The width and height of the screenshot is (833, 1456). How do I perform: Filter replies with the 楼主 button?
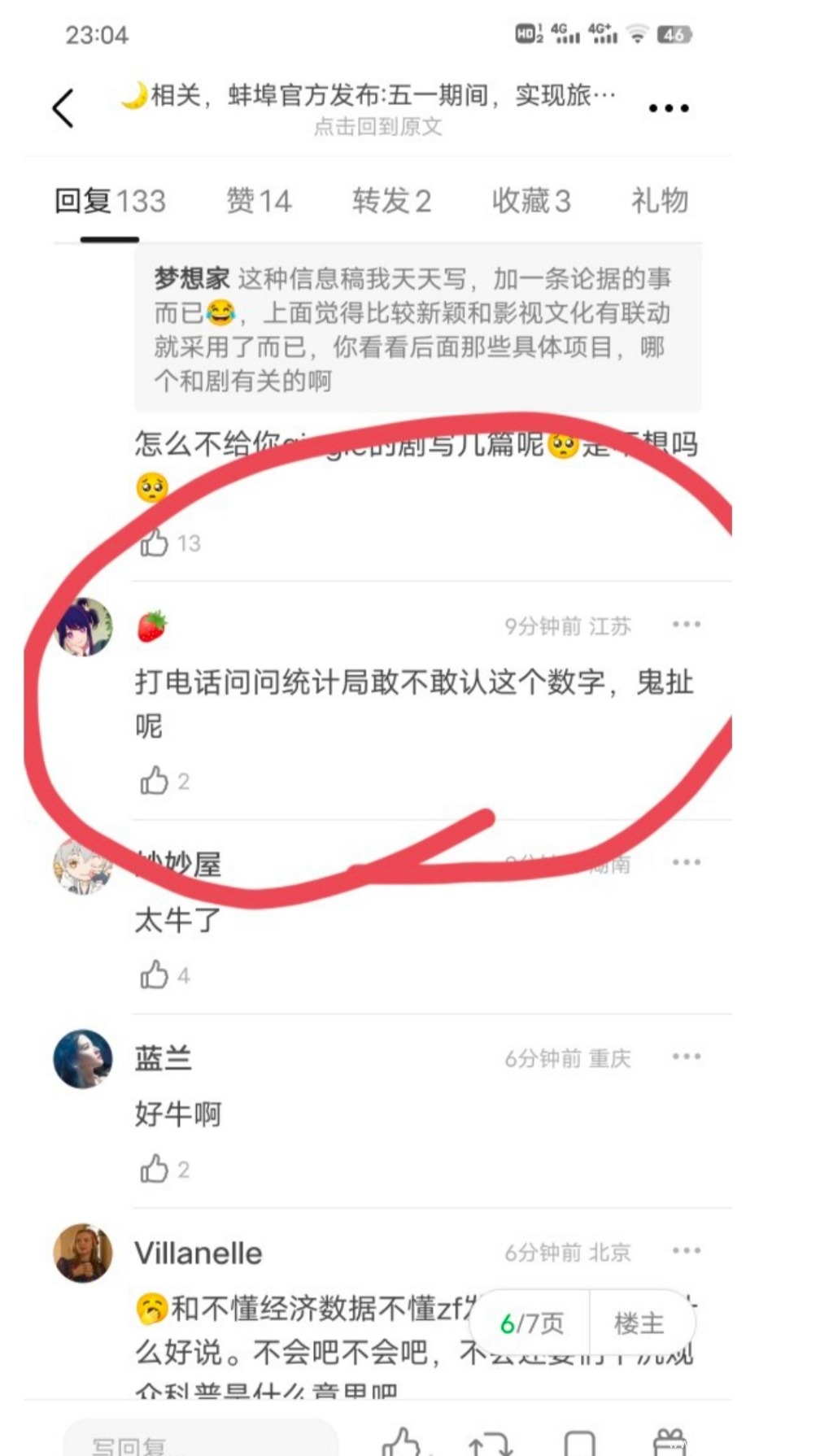tap(639, 1323)
